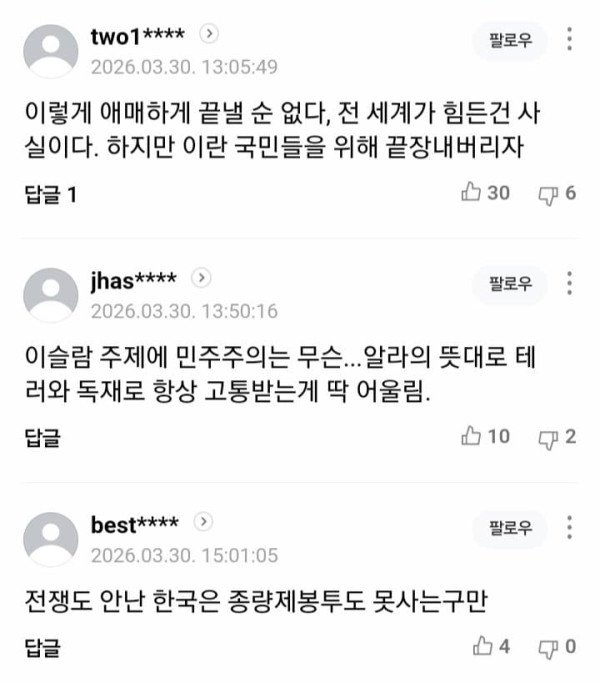600x683 pixels.
Task: Open best****'s profile chevron
Action: pyautogui.click(x=204, y=521)
